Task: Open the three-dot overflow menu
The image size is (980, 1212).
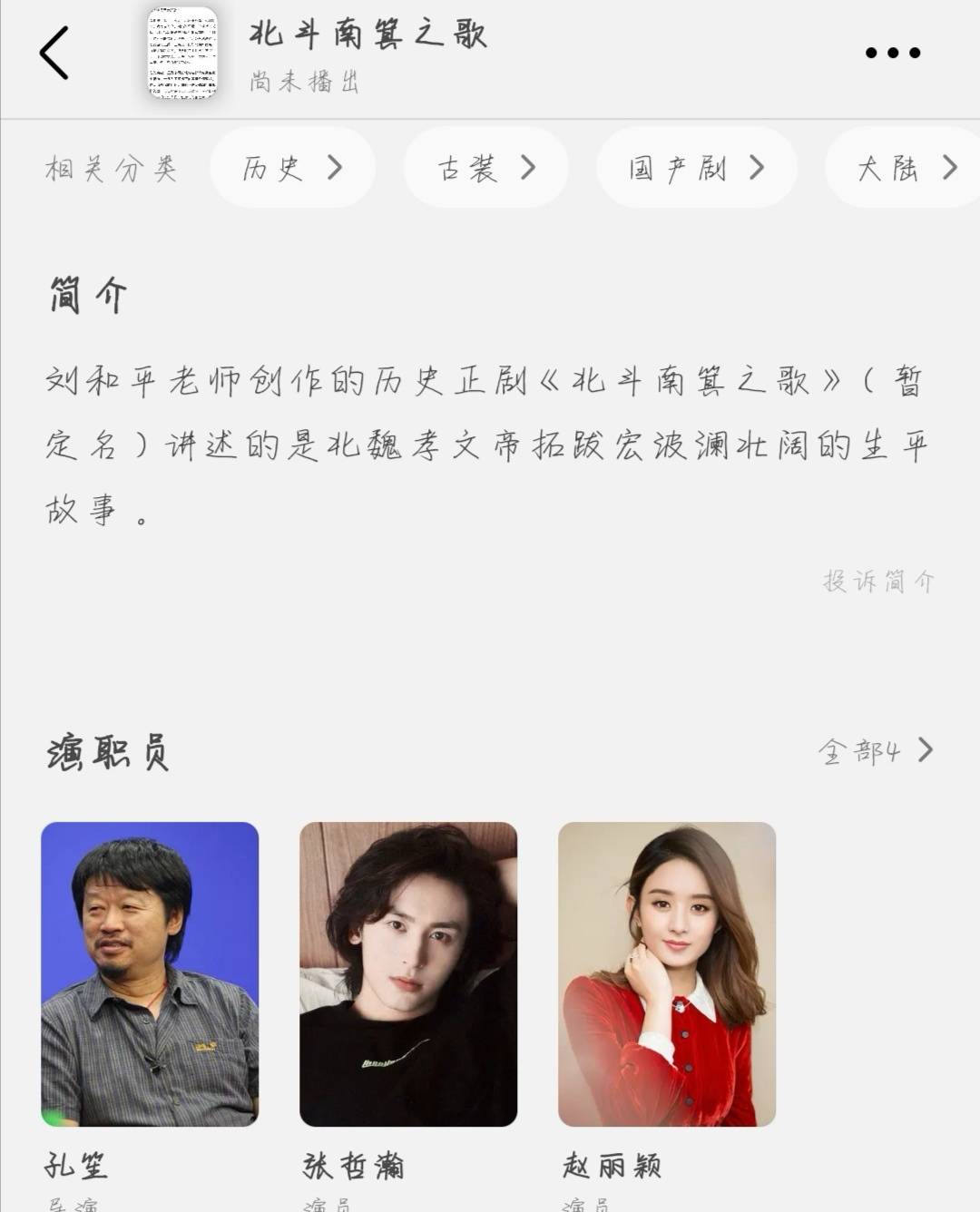Action: coord(892,53)
